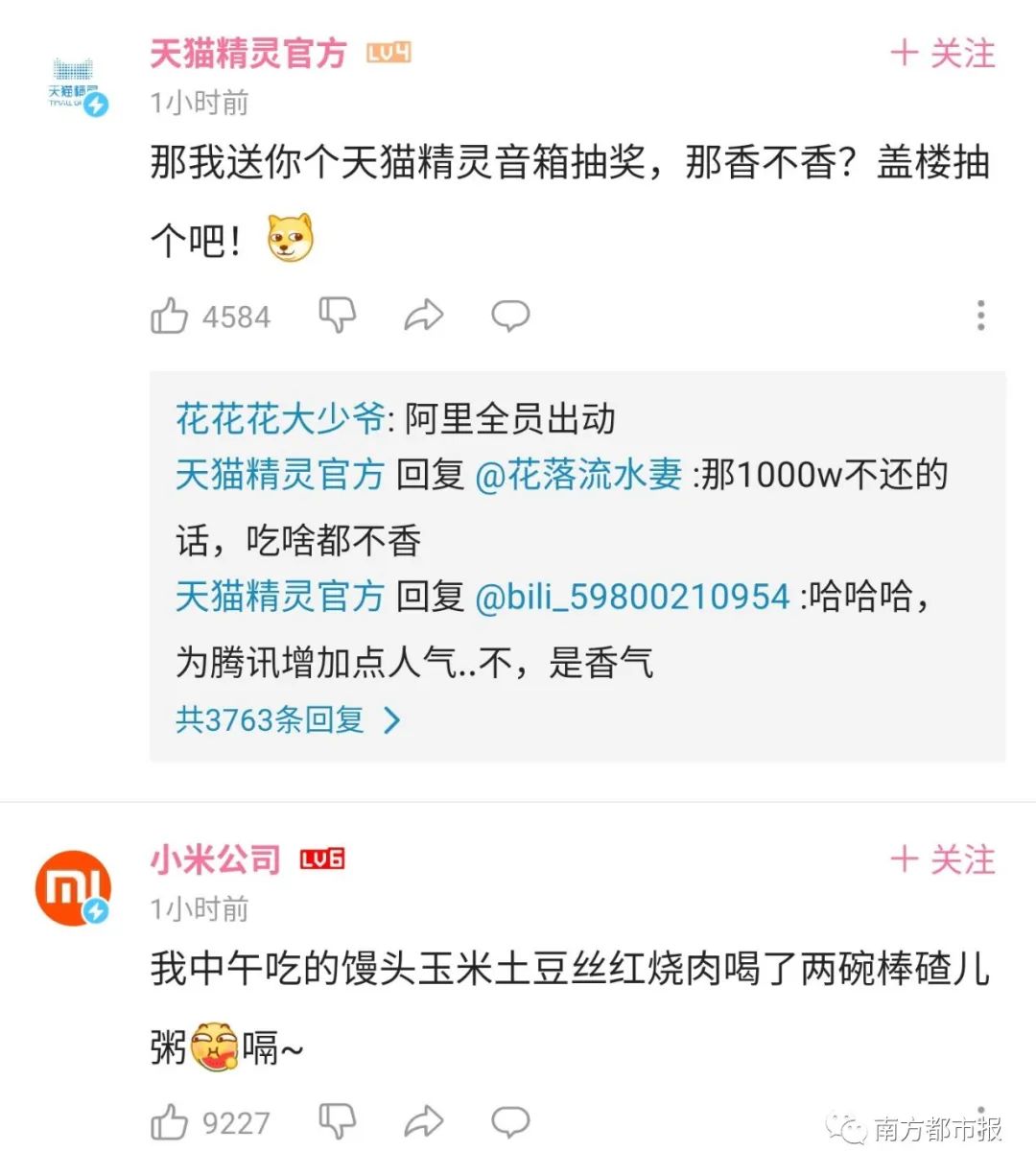Screen dimensions: 1036x1175
Task: Follow 天猫精灵官方 with the 关注 button
Action: (x=943, y=54)
